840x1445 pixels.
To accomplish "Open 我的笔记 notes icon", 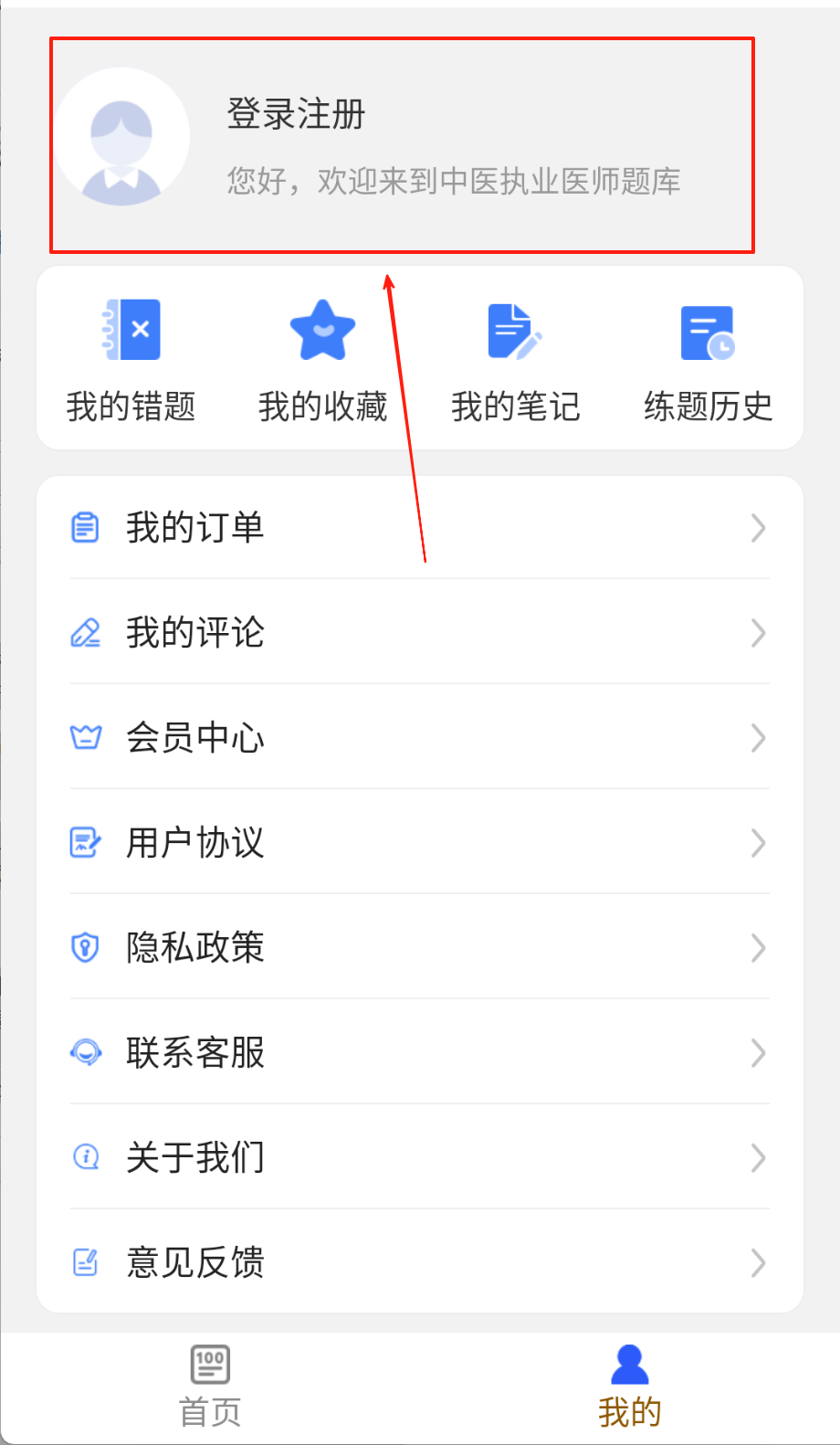I will 516,331.
